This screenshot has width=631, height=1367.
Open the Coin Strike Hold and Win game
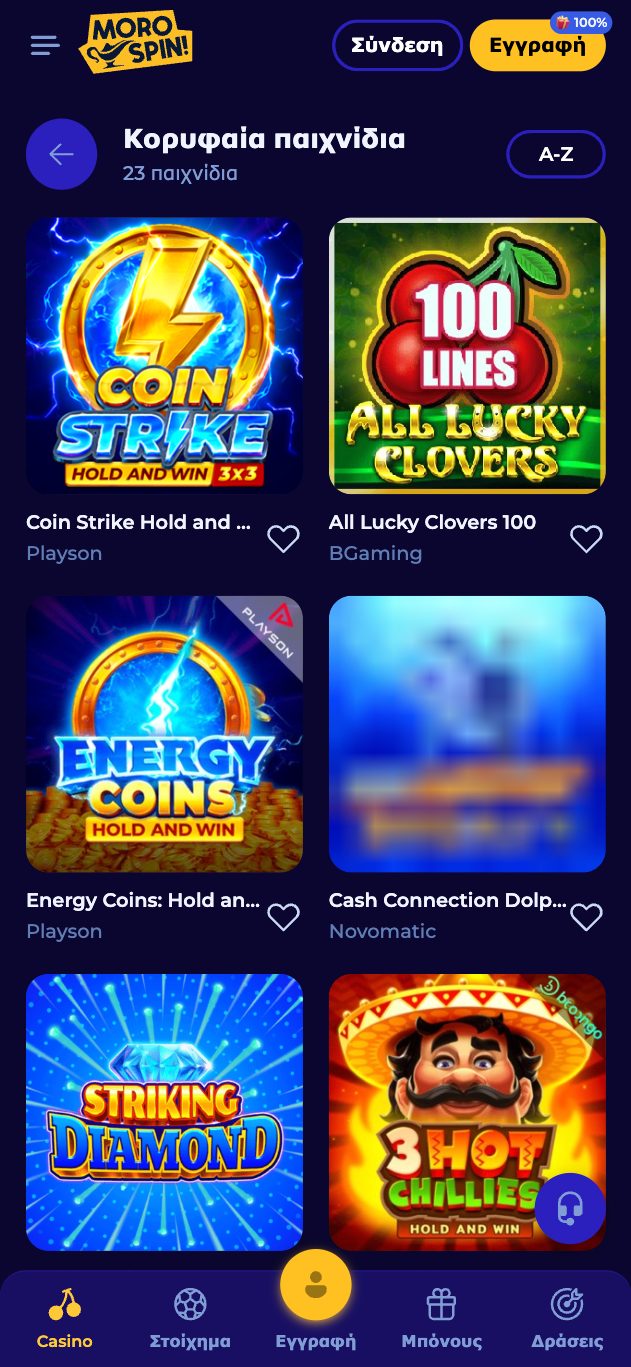[x=164, y=355]
